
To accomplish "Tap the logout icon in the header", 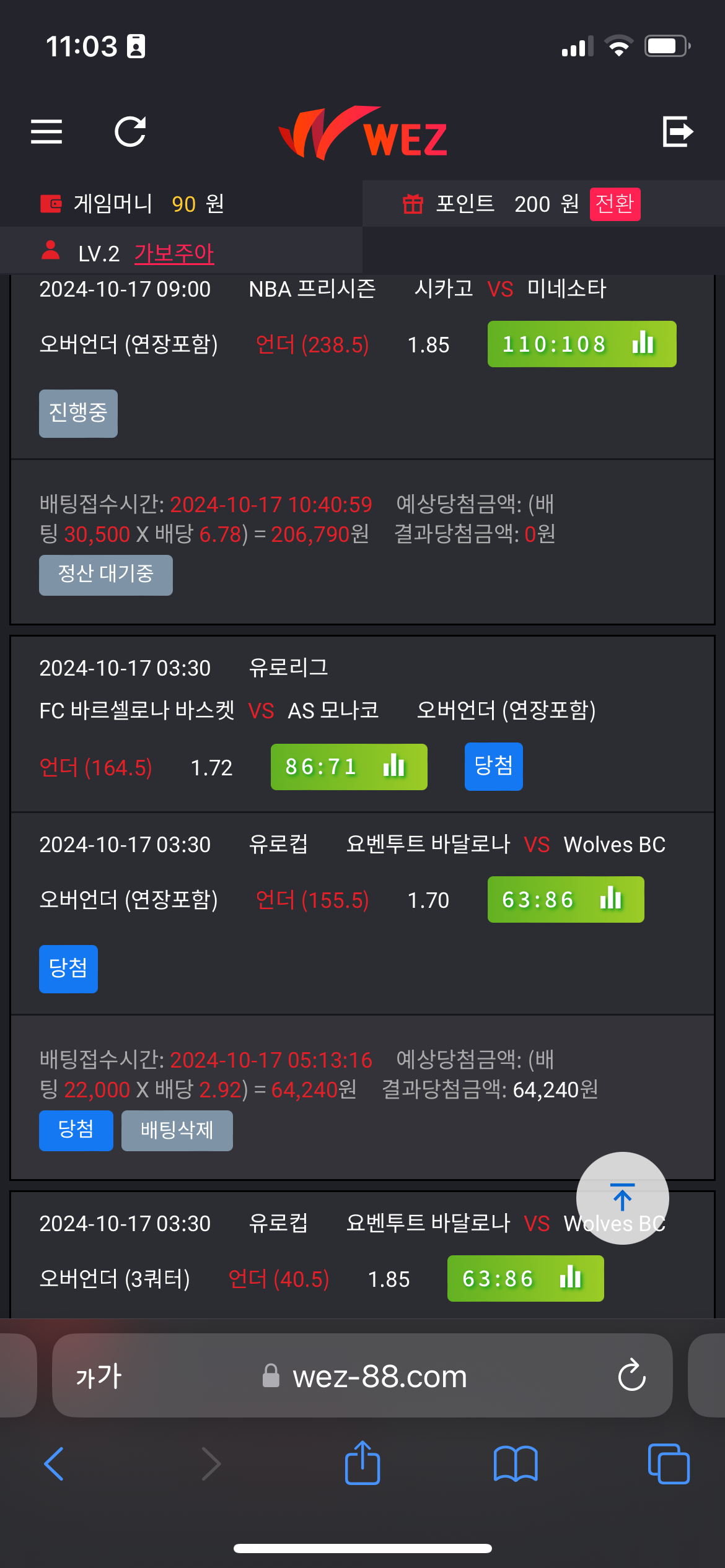I will 677,131.
